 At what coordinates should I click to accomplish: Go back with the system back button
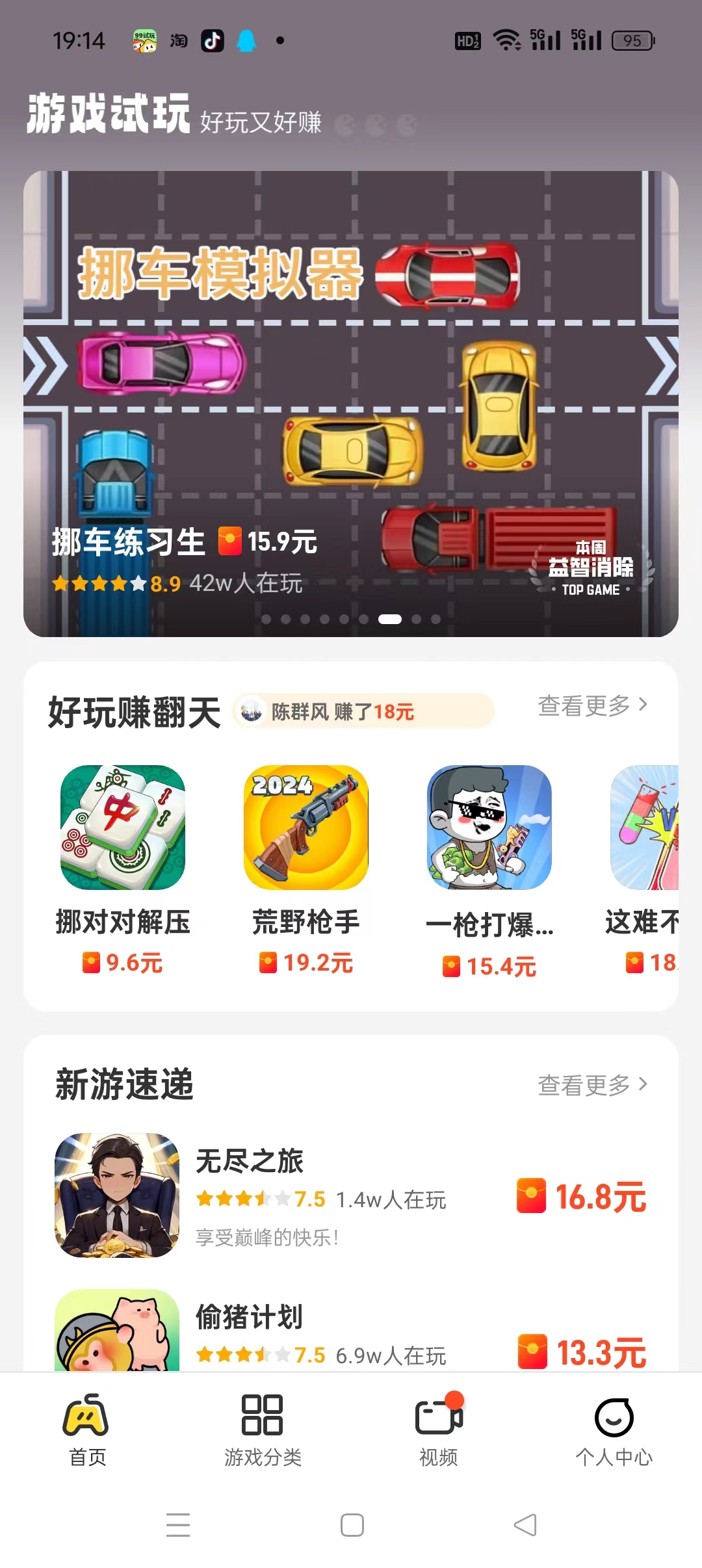coord(525,1525)
